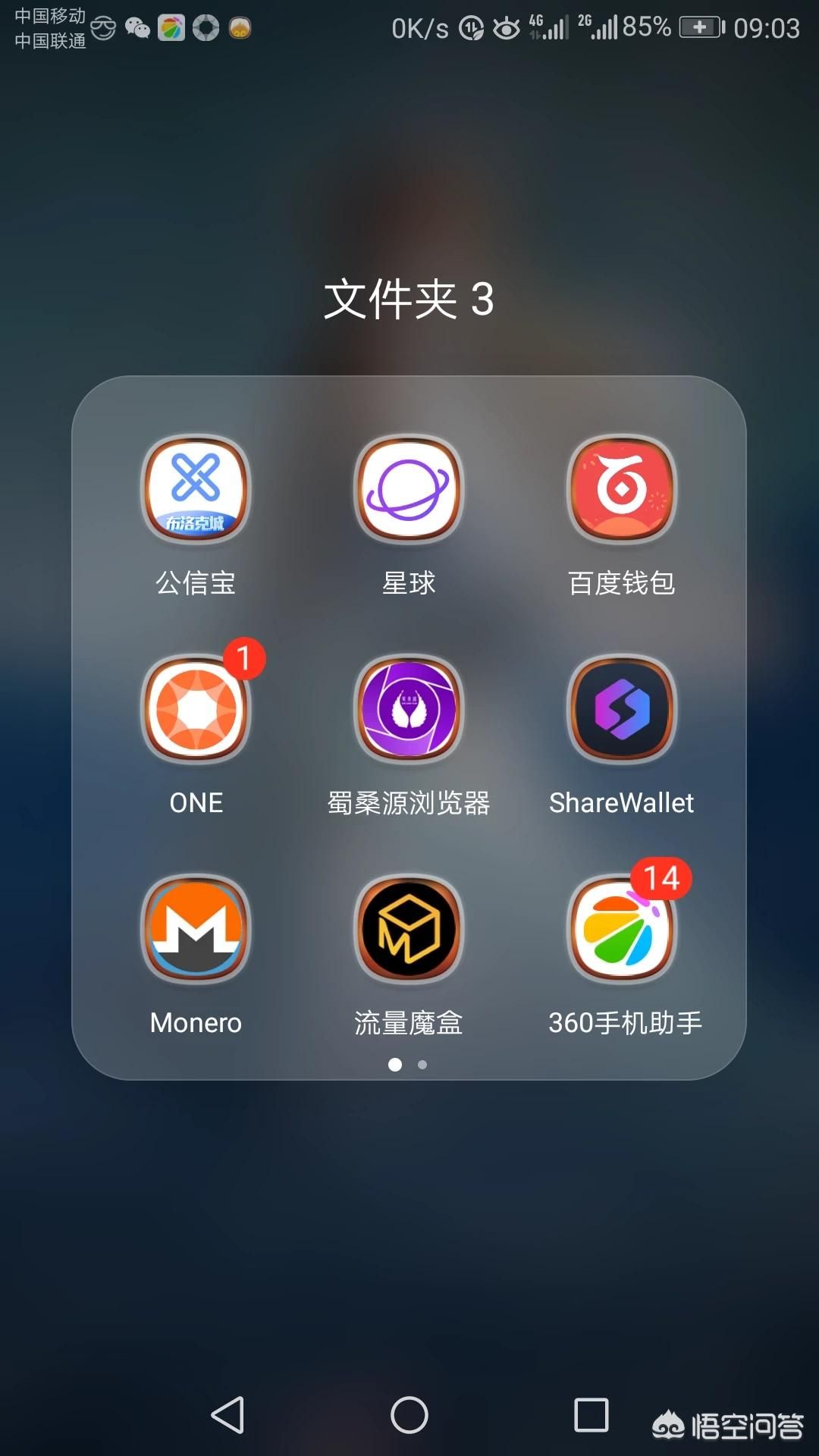Open the ShareWallet app
This screenshot has height=1456, width=819.
click(x=622, y=710)
